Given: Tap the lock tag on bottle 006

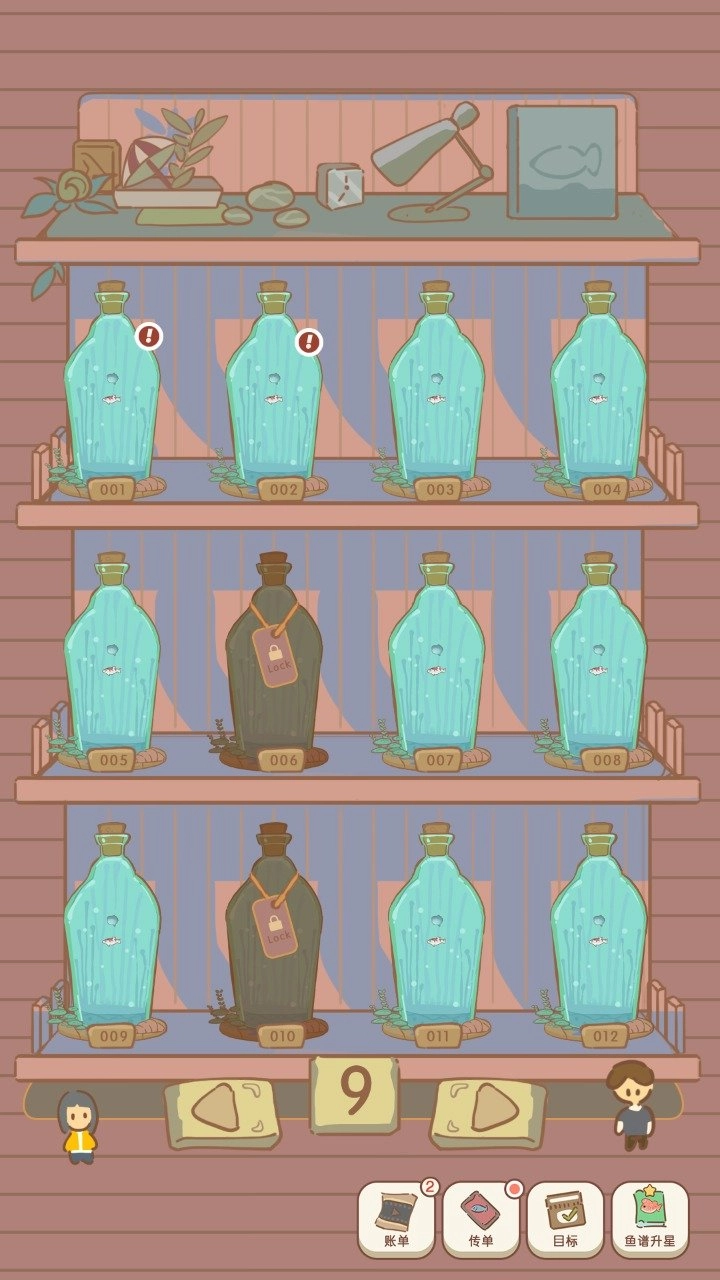Looking at the screenshot, I should point(276,655).
